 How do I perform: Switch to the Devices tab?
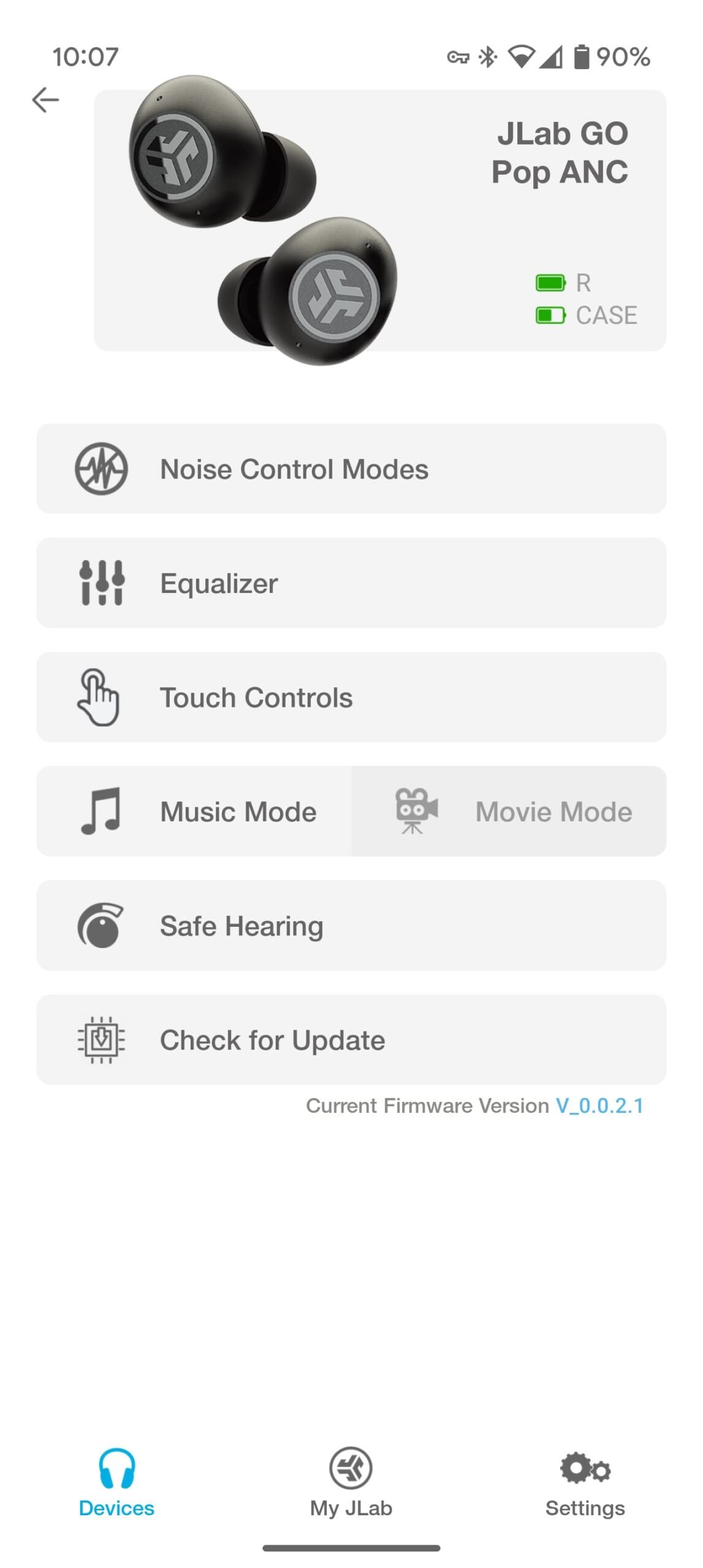pos(116,1482)
